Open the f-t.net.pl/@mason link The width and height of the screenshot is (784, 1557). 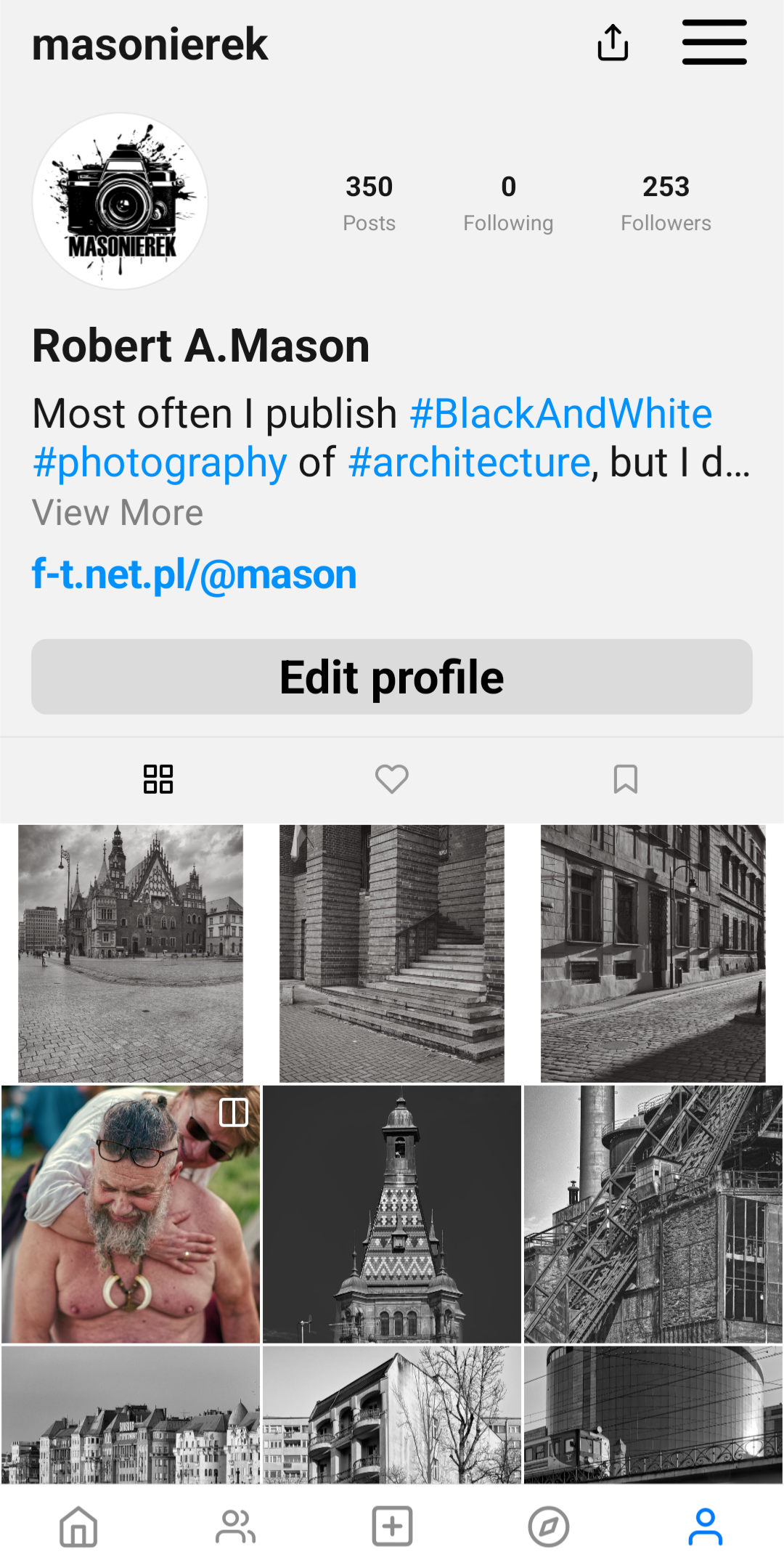[x=195, y=574]
